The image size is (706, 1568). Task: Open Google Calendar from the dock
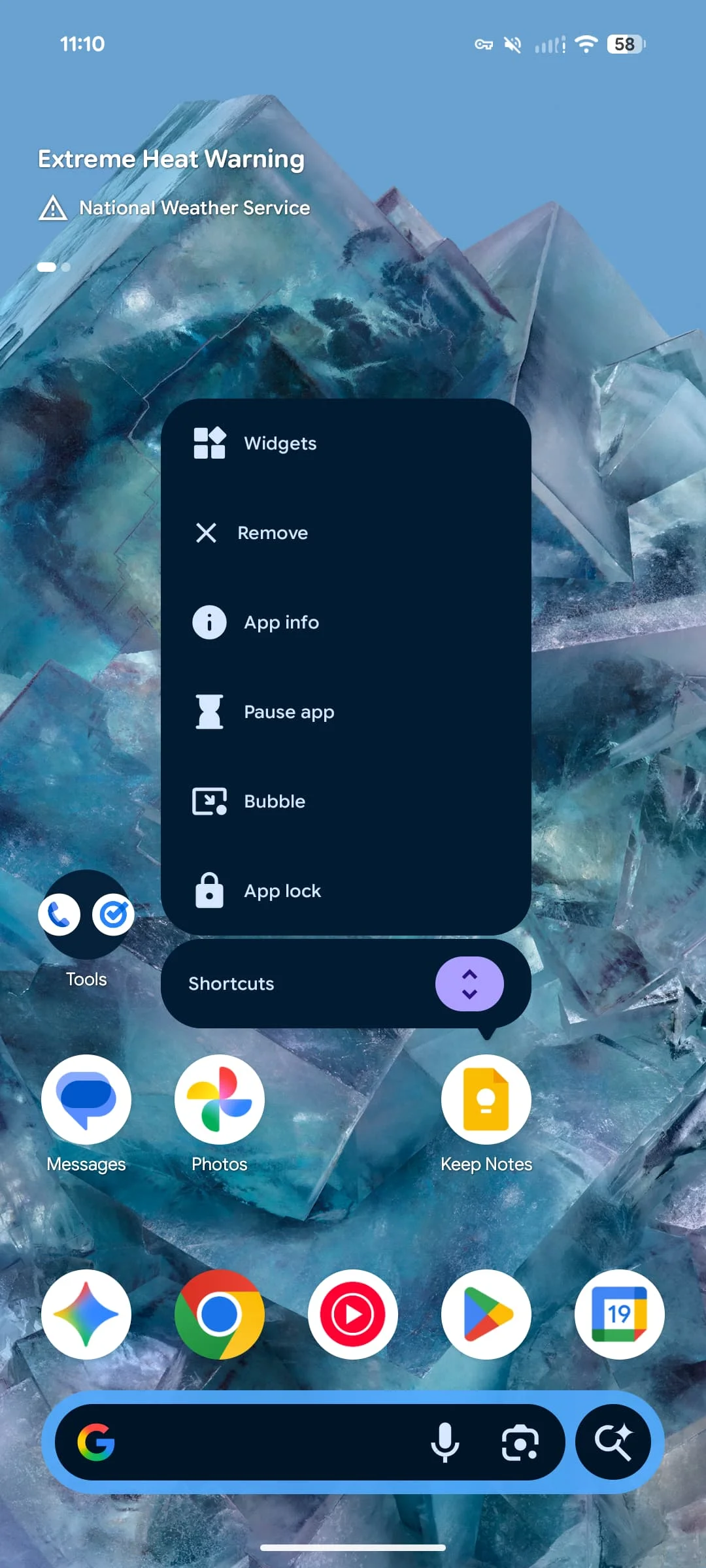point(620,1315)
